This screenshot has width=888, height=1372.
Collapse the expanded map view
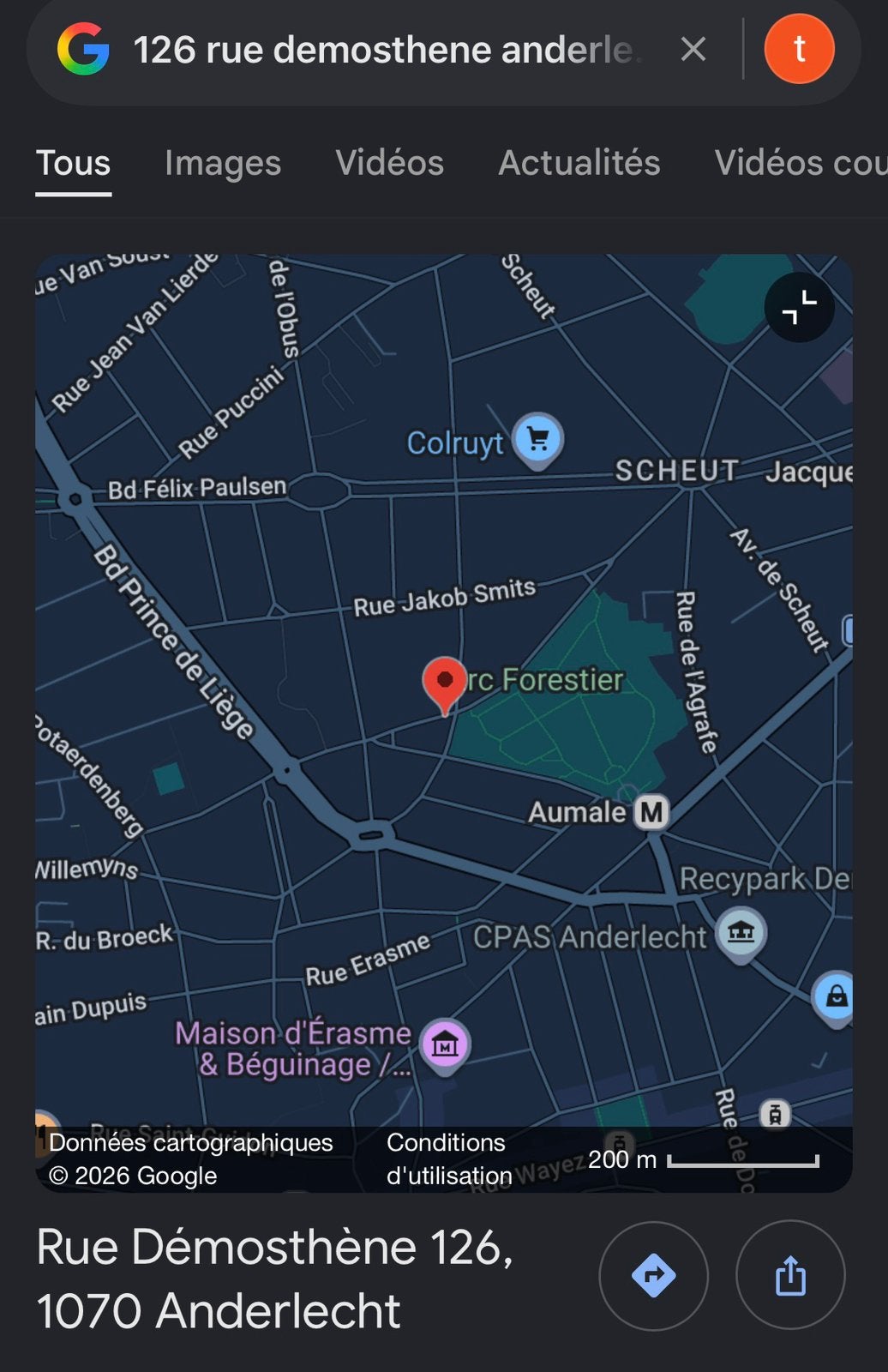point(799,308)
